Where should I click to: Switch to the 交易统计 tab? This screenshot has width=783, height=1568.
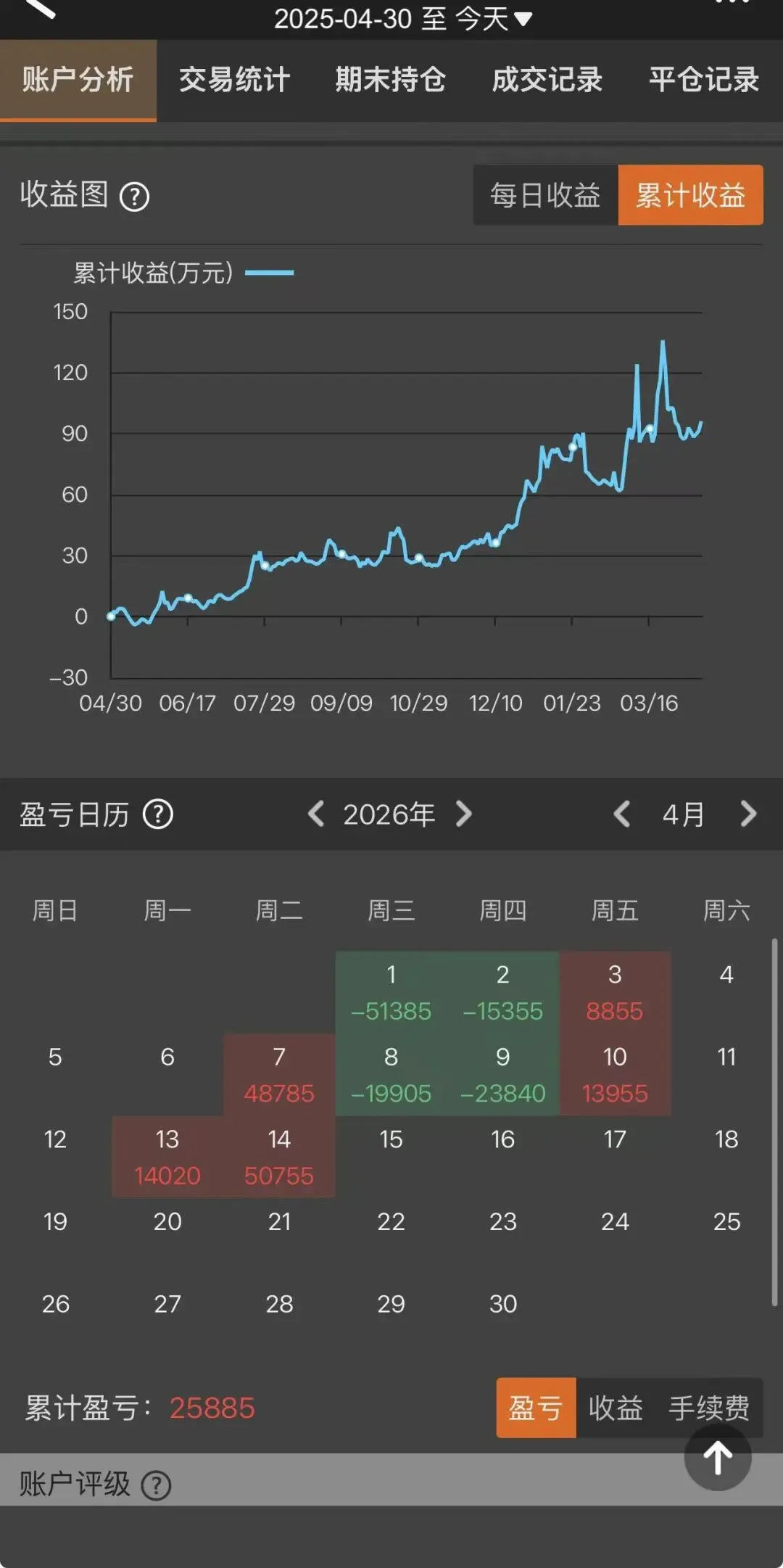point(234,80)
